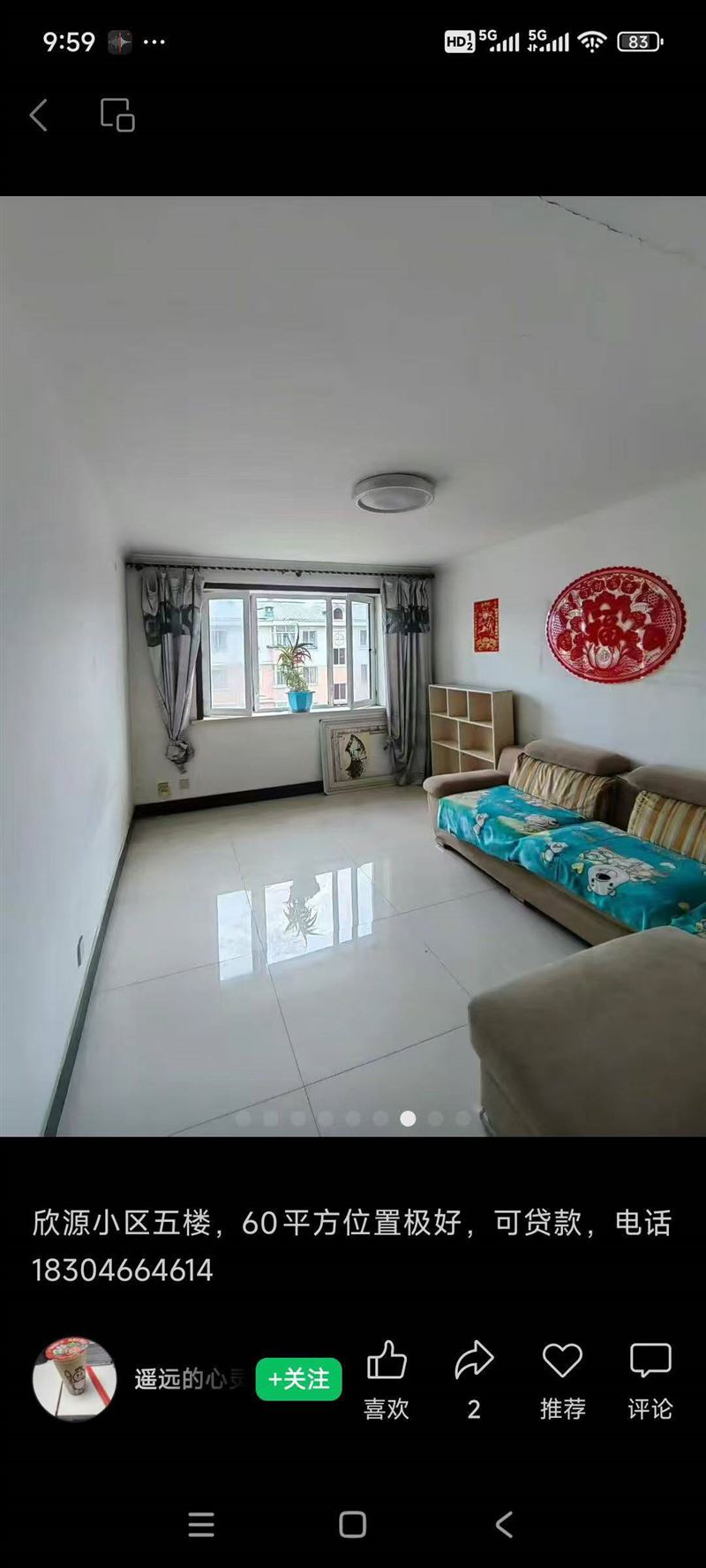This screenshot has height=1568, width=706.
Task: Open the system recent apps menu
Action: [x=201, y=1525]
